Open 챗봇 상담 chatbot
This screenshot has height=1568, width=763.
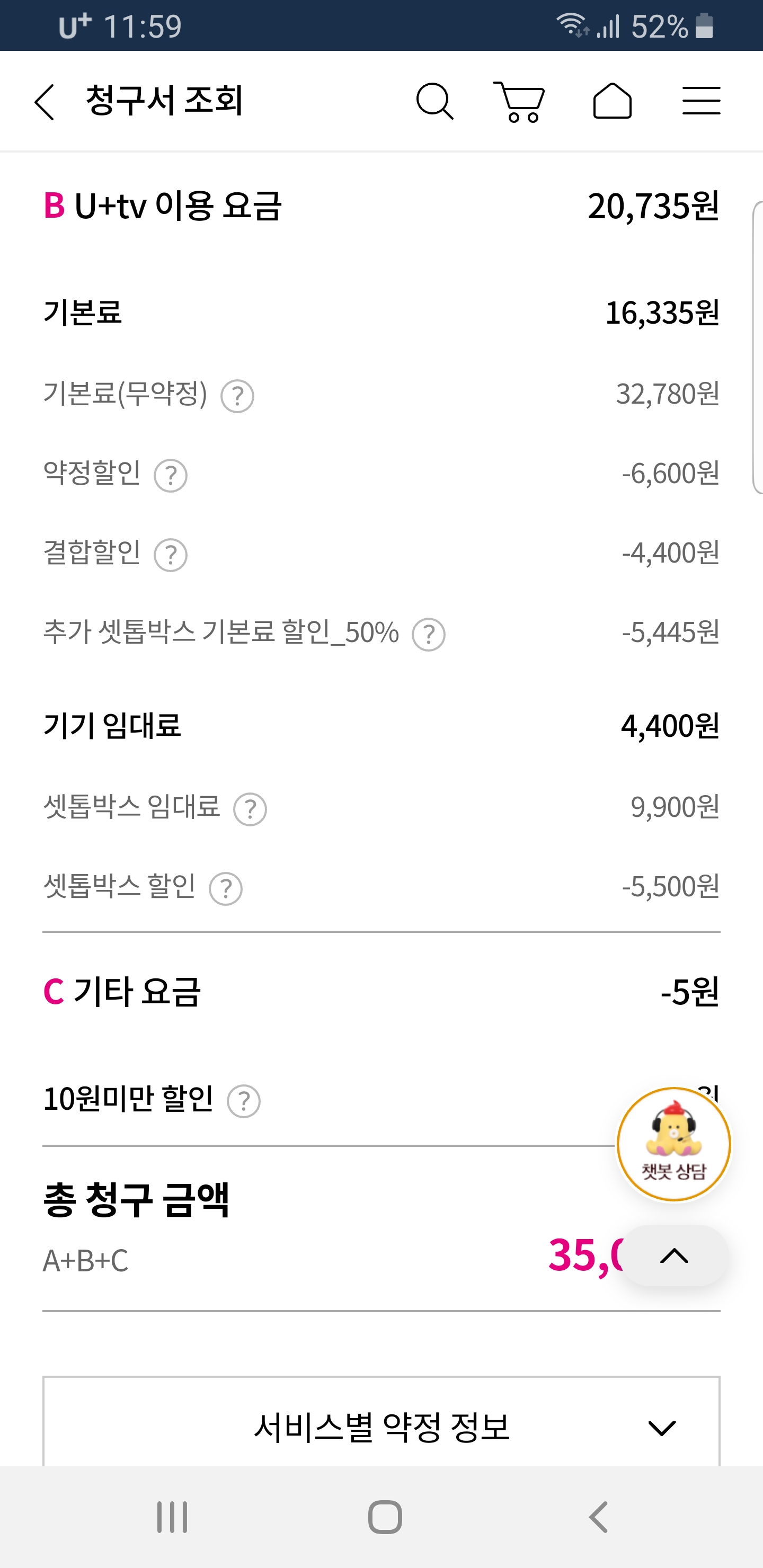(x=673, y=1144)
